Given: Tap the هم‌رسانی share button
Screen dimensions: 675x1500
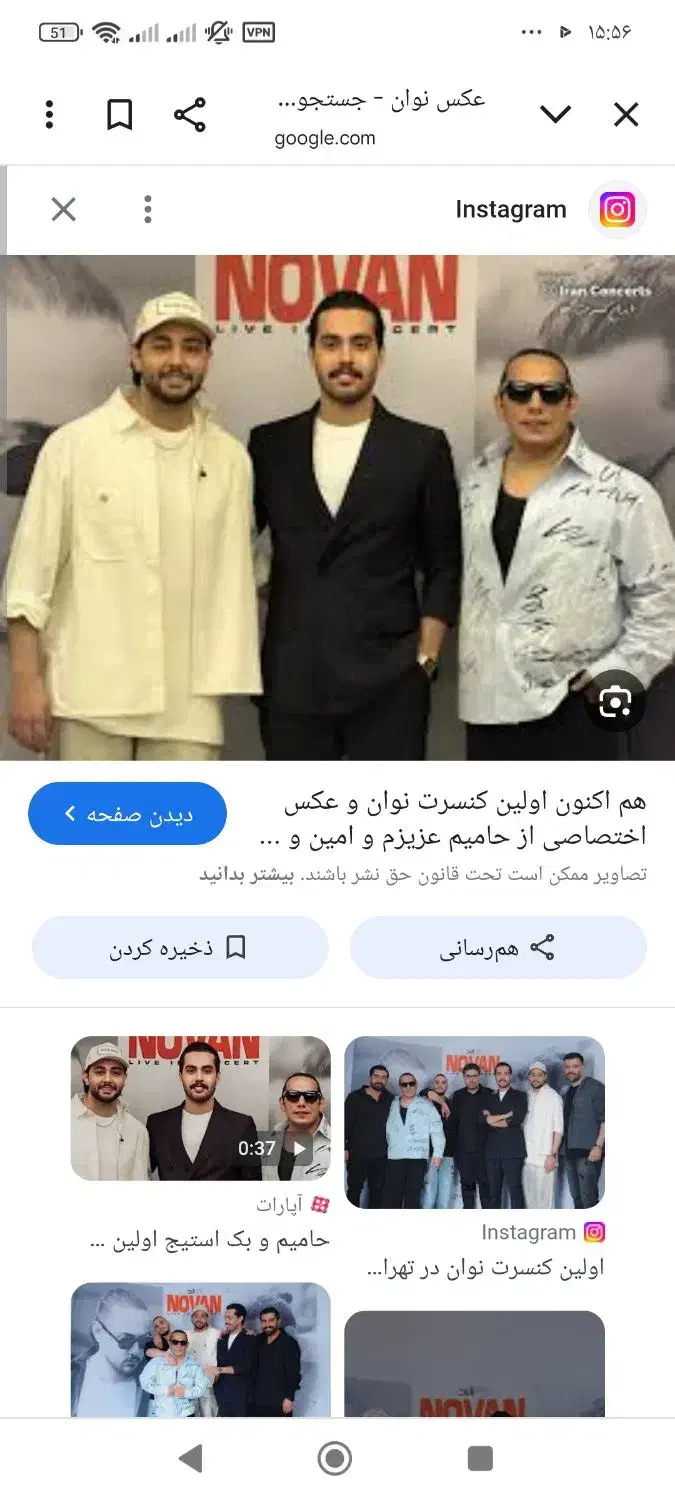Looking at the screenshot, I should coord(498,947).
